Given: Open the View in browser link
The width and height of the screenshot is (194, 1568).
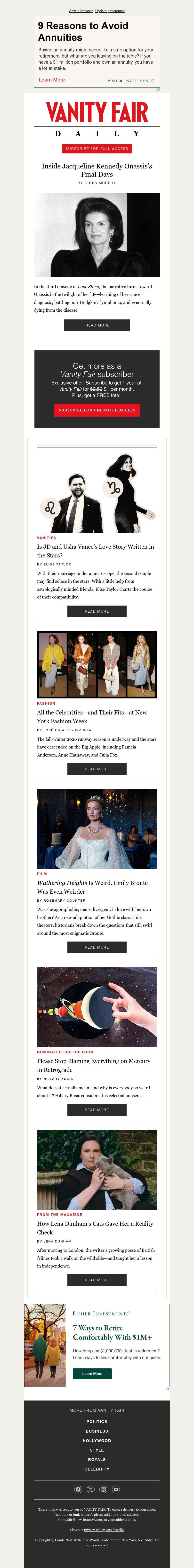Looking at the screenshot, I should [x=81, y=11].
